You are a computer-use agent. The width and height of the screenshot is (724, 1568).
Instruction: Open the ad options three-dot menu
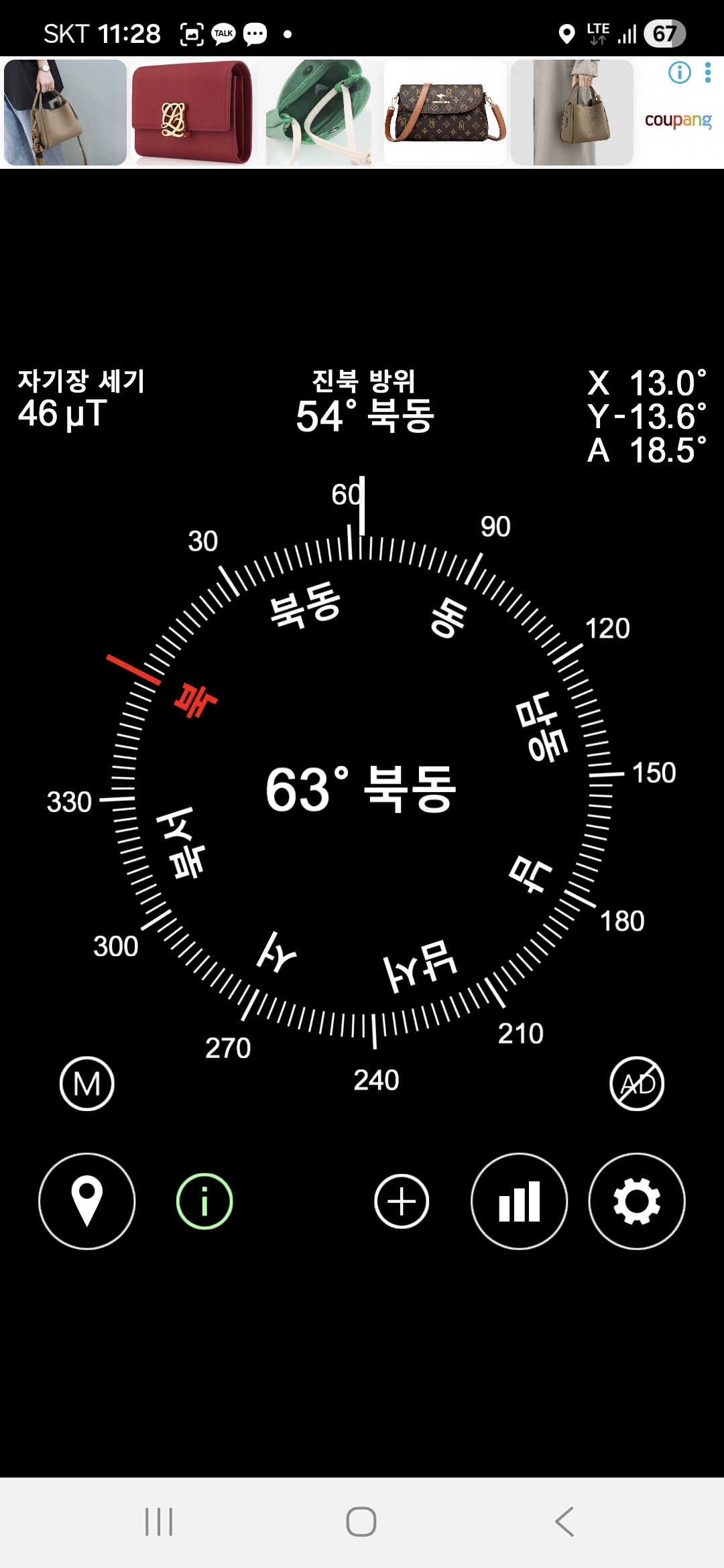708,72
